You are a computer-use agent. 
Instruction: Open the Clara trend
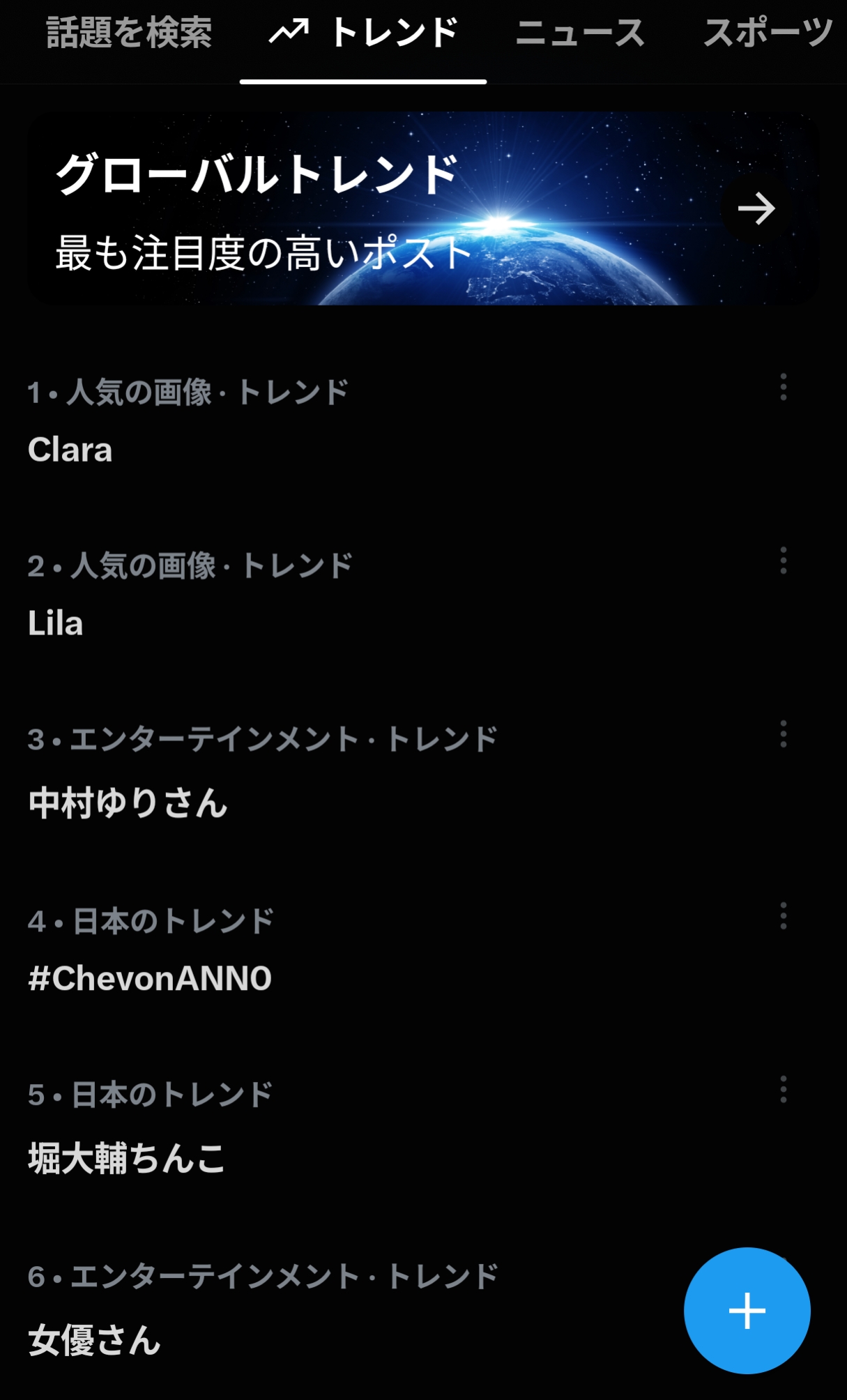(x=423, y=422)
